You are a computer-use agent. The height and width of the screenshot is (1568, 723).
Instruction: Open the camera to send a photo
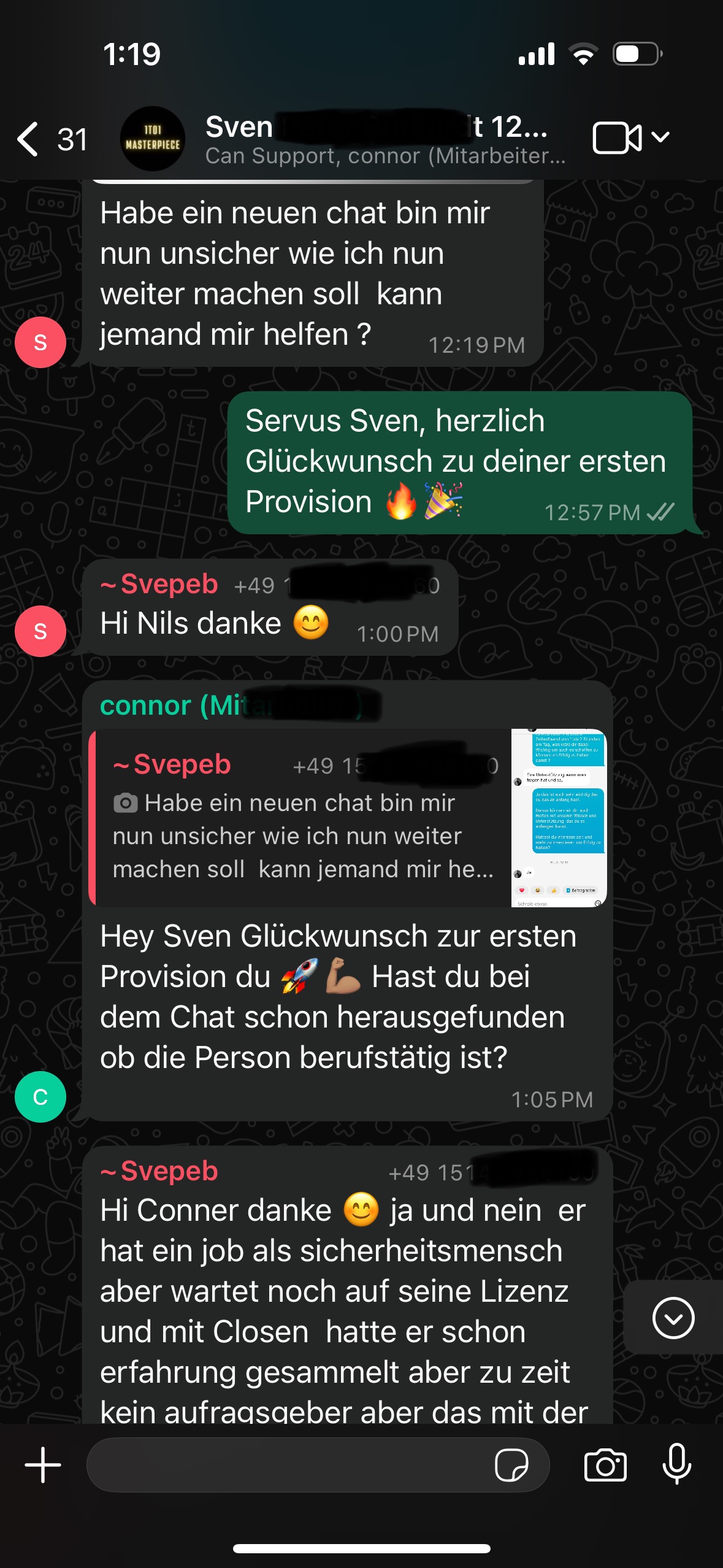(x=605, y=1465)
